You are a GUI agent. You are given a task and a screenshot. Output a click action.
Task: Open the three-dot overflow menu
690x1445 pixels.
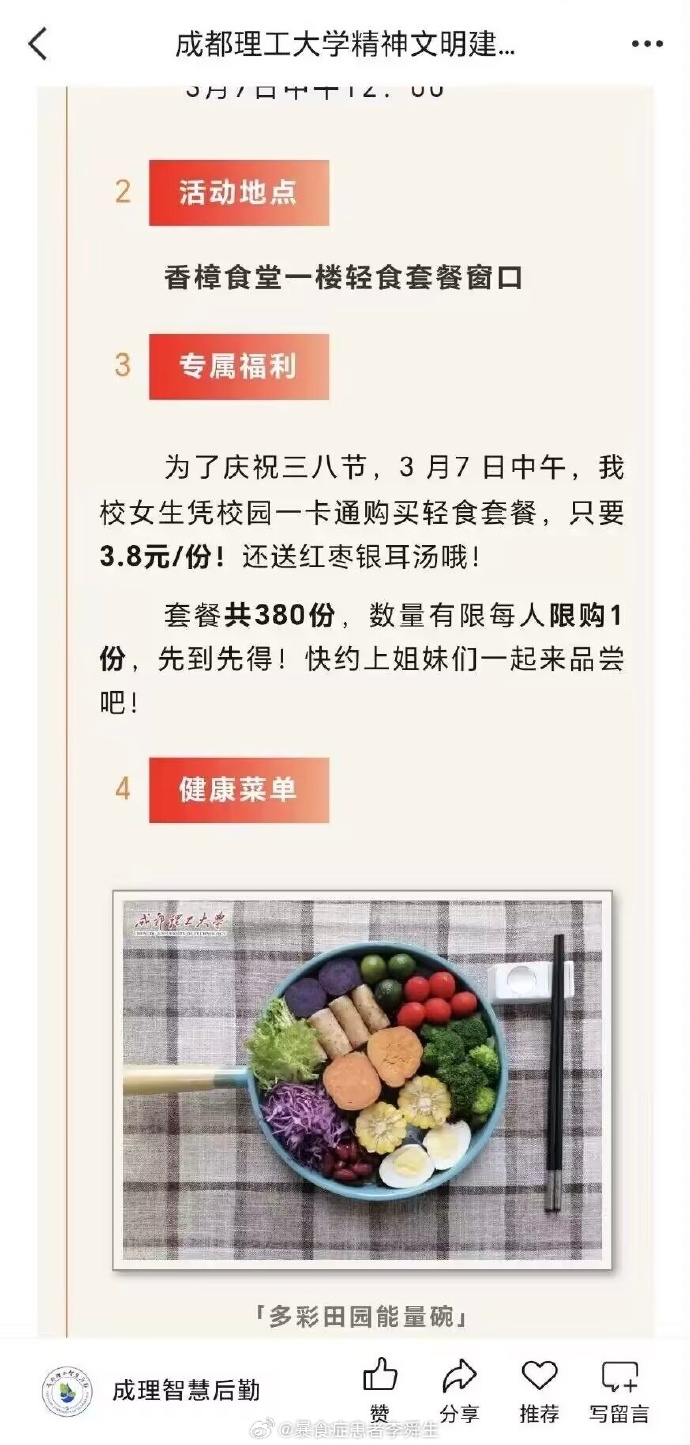[647, 44]
